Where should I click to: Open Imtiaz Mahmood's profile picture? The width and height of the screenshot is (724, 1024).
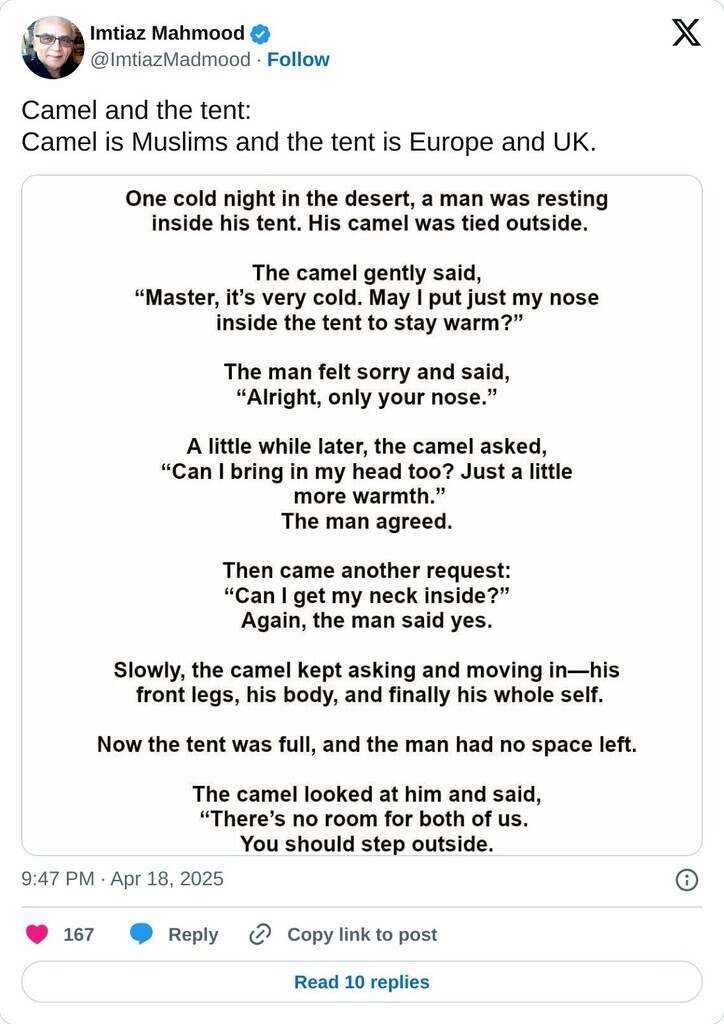click(52, 48)
